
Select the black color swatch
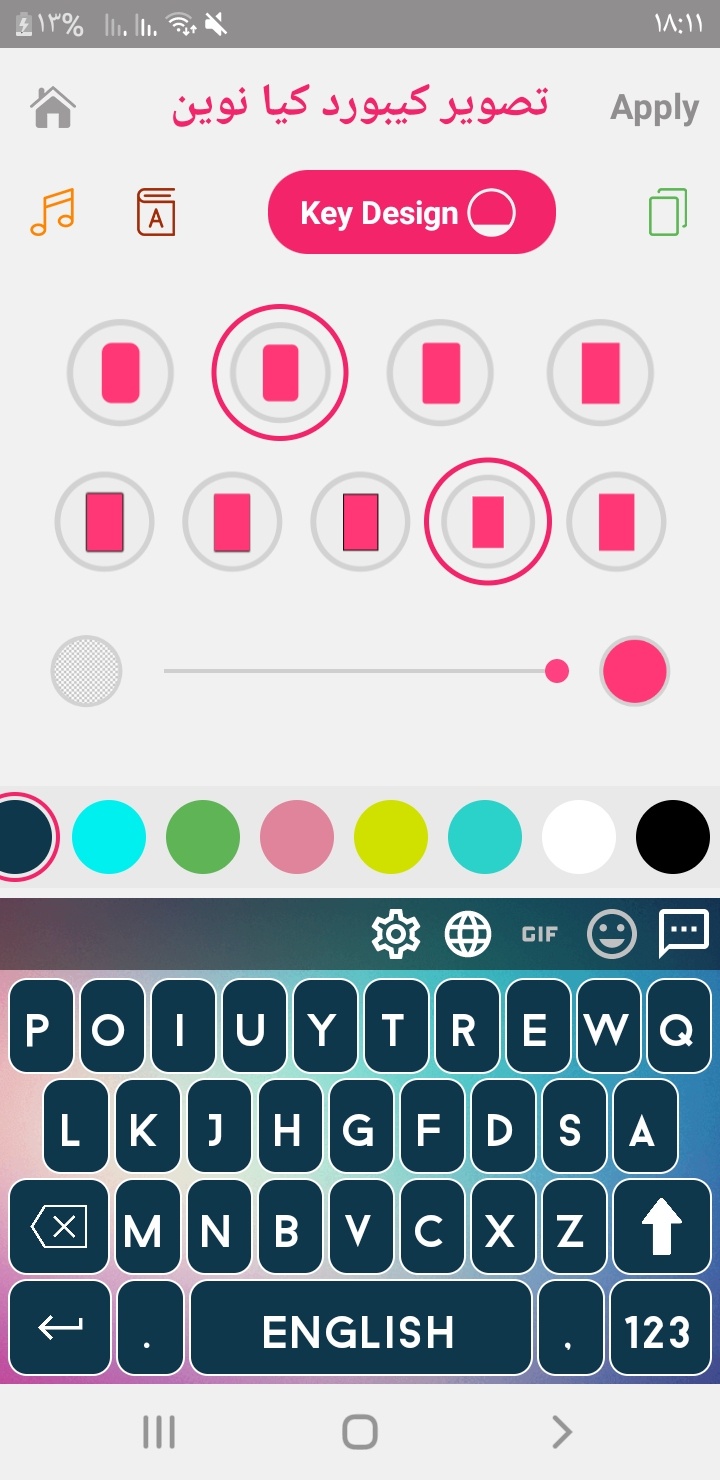tap(673, 837)
